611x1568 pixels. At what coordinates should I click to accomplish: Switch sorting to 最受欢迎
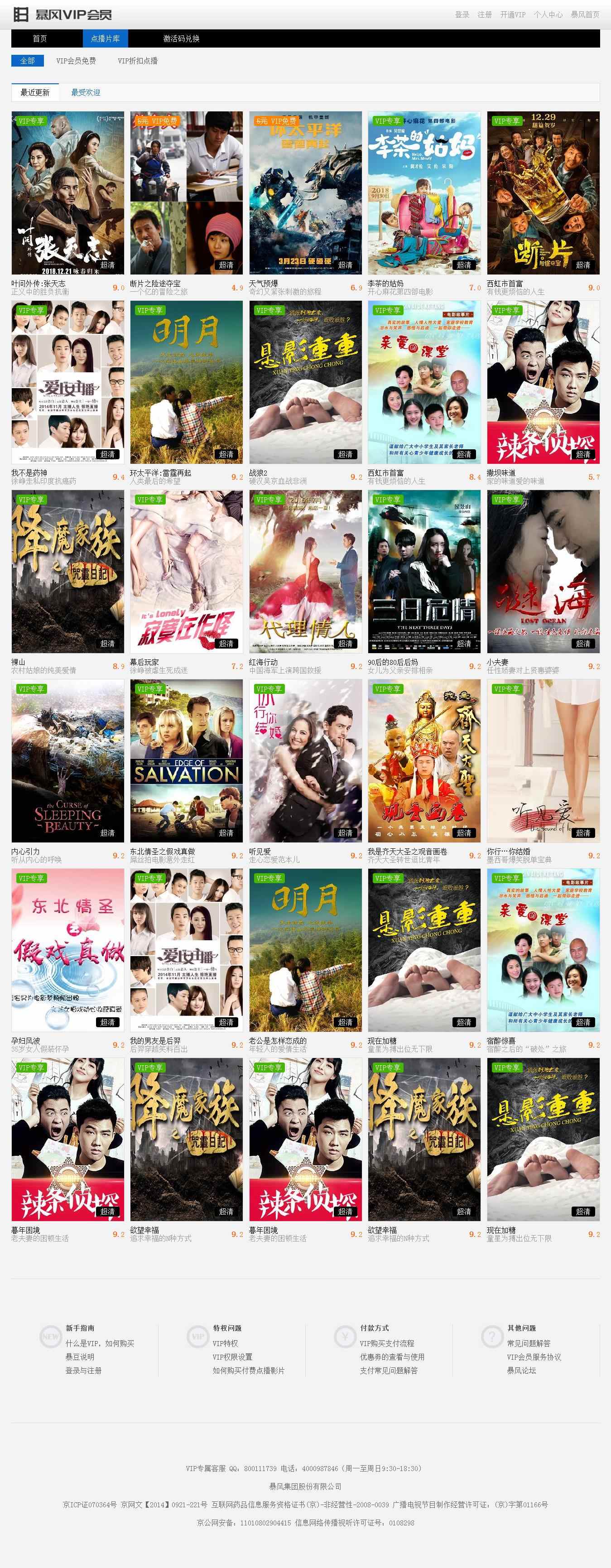[86, 92]
